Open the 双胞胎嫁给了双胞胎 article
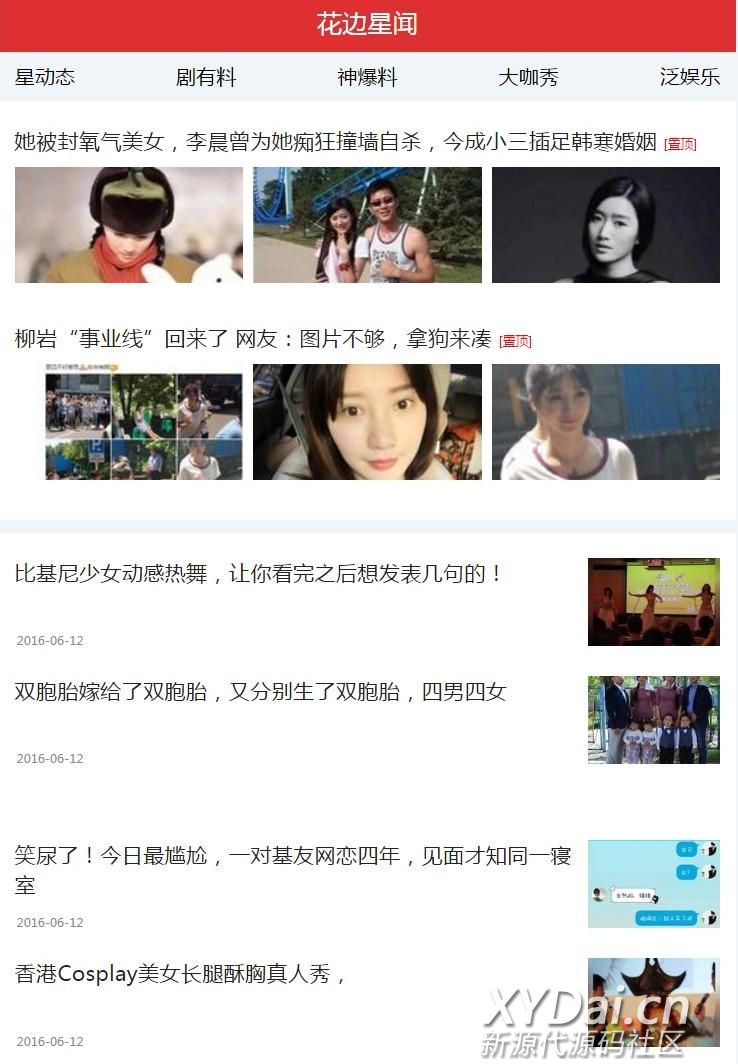Viewport: 738px width, 1064px height. tap(260, 692)
